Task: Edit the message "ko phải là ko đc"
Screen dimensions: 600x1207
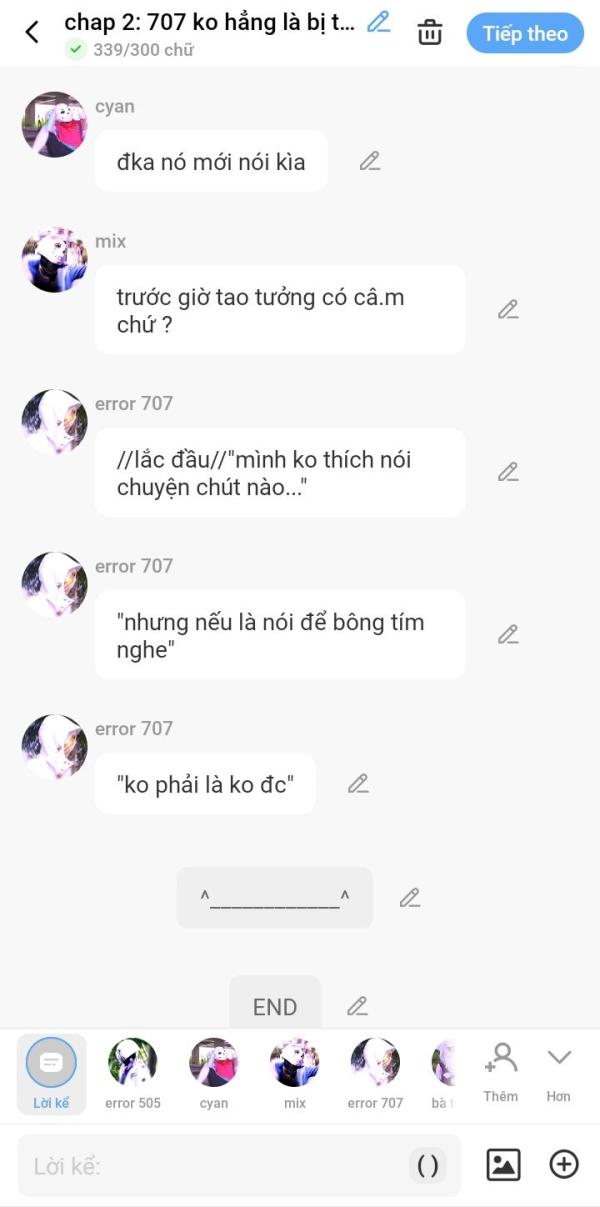Action: point(358,784)
